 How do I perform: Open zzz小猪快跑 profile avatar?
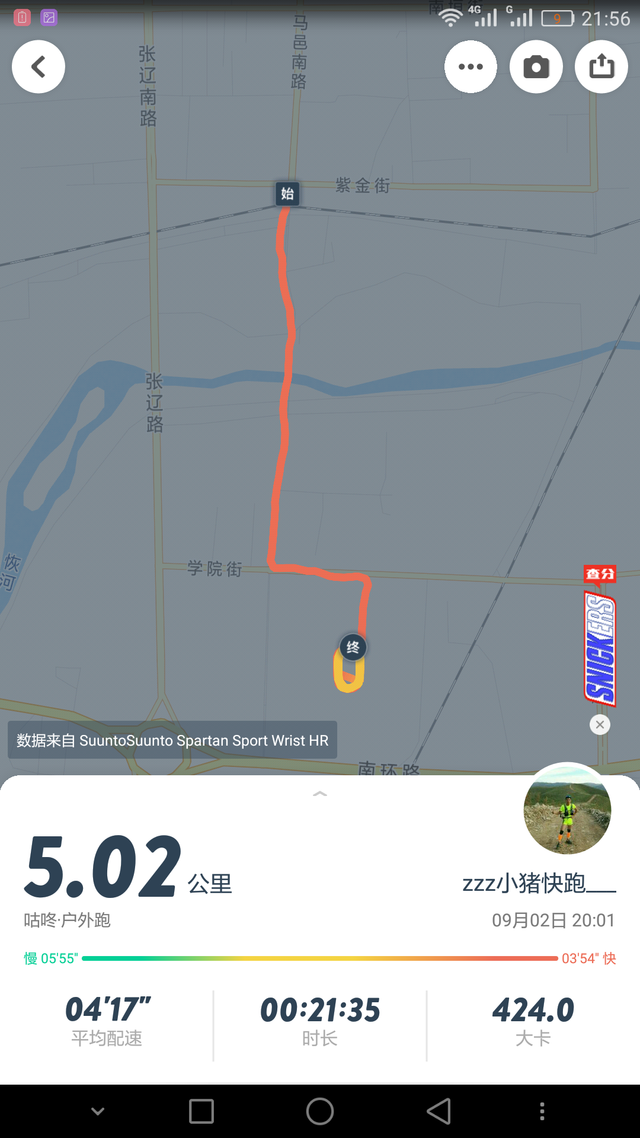tap(567, 809)
